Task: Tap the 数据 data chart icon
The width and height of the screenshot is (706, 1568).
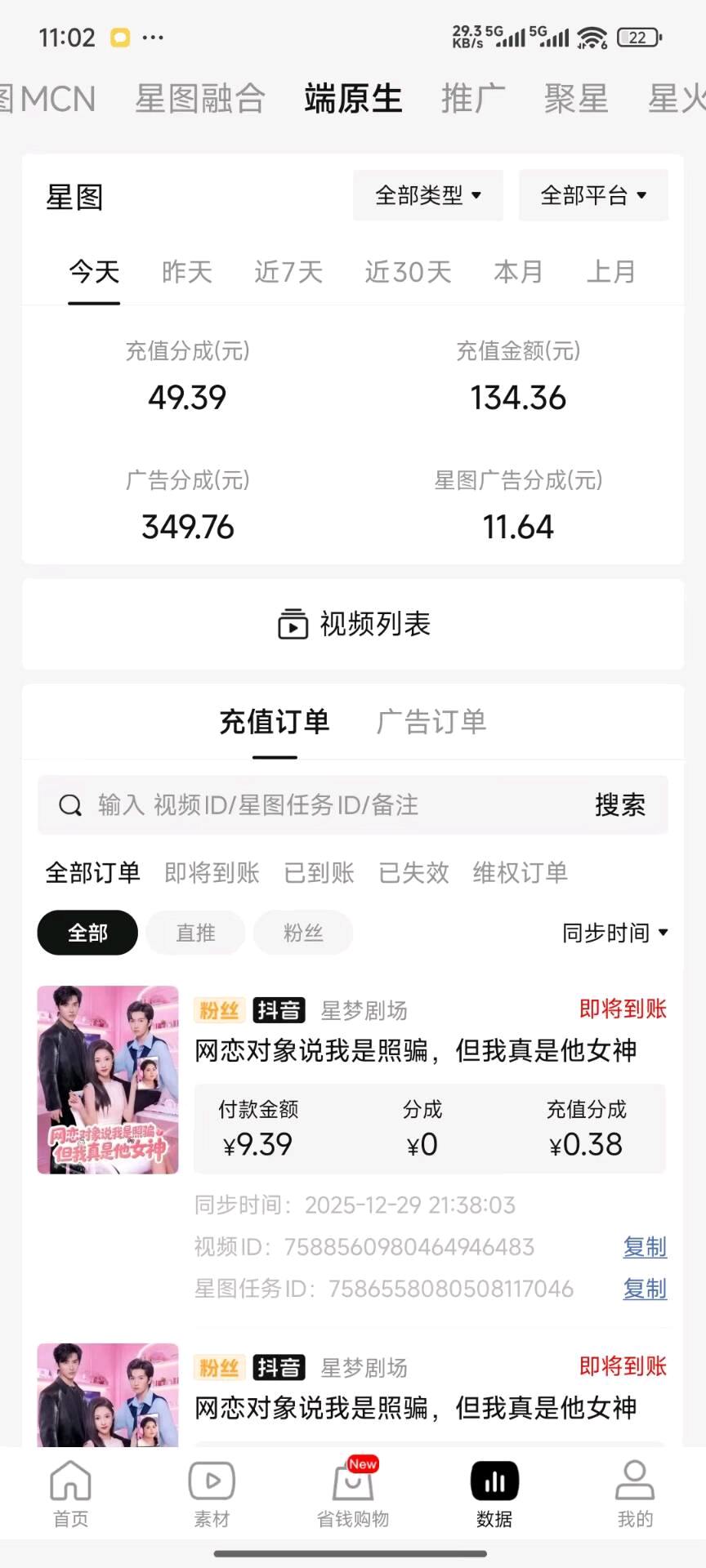Action: [x=494, y=1486]
